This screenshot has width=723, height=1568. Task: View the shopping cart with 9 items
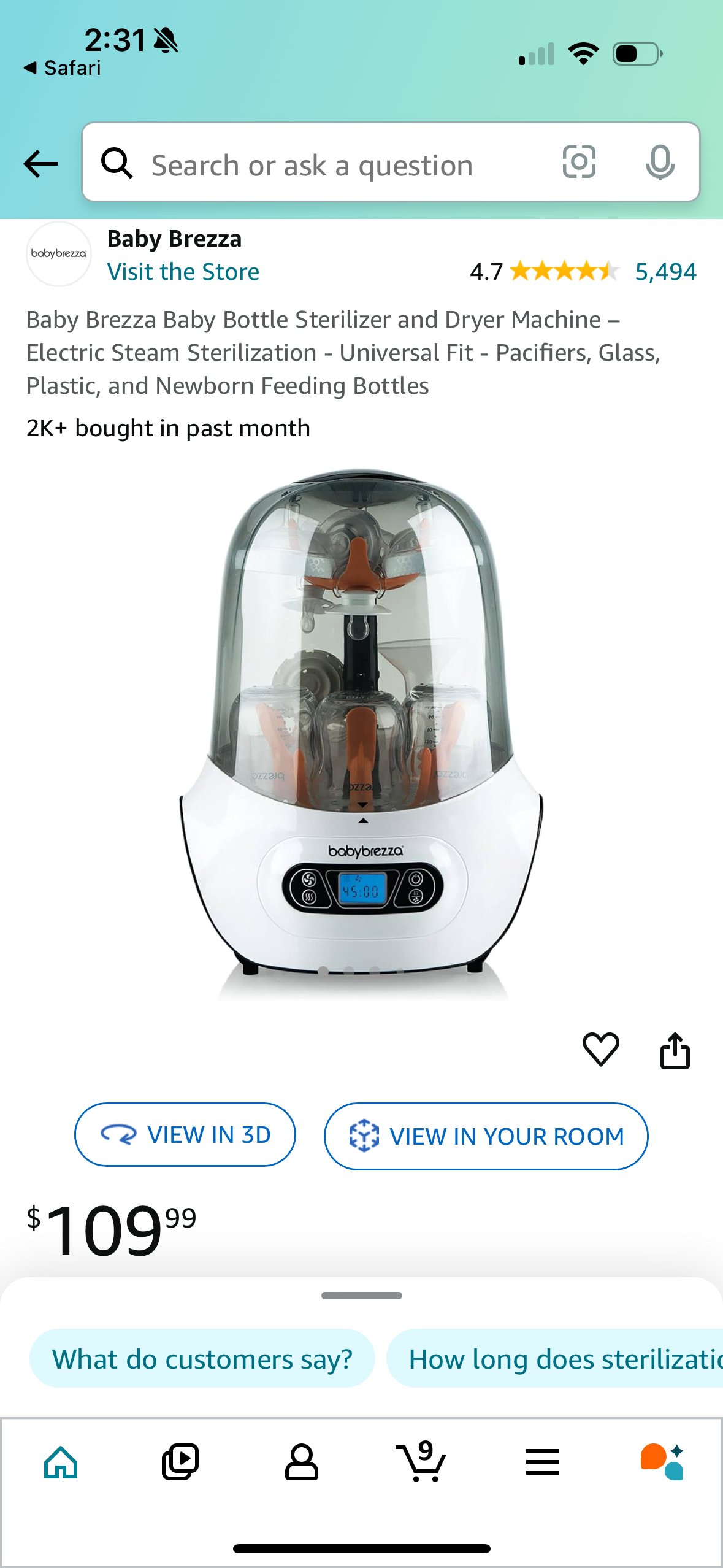[421, 1462]
